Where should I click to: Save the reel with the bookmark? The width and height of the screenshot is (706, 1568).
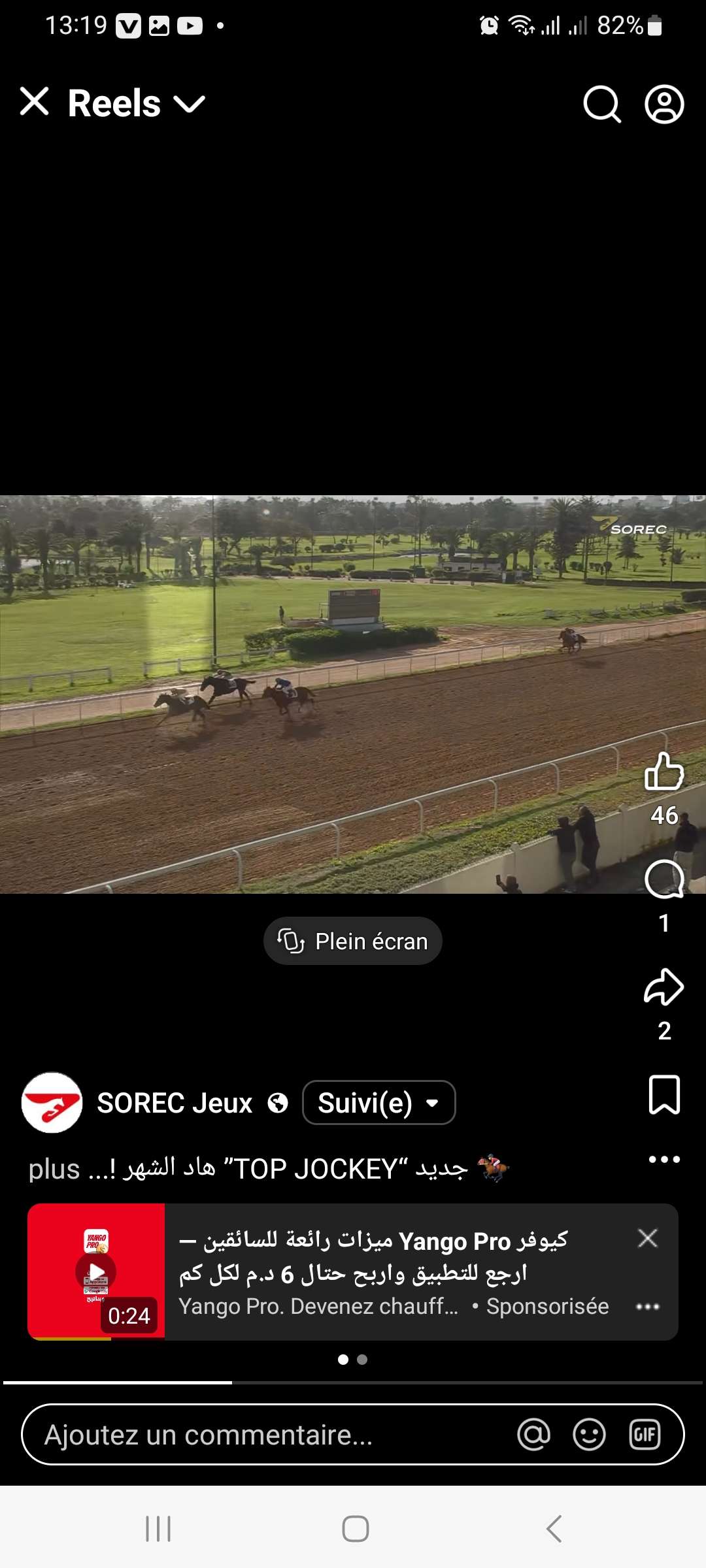coord(664,1094)
